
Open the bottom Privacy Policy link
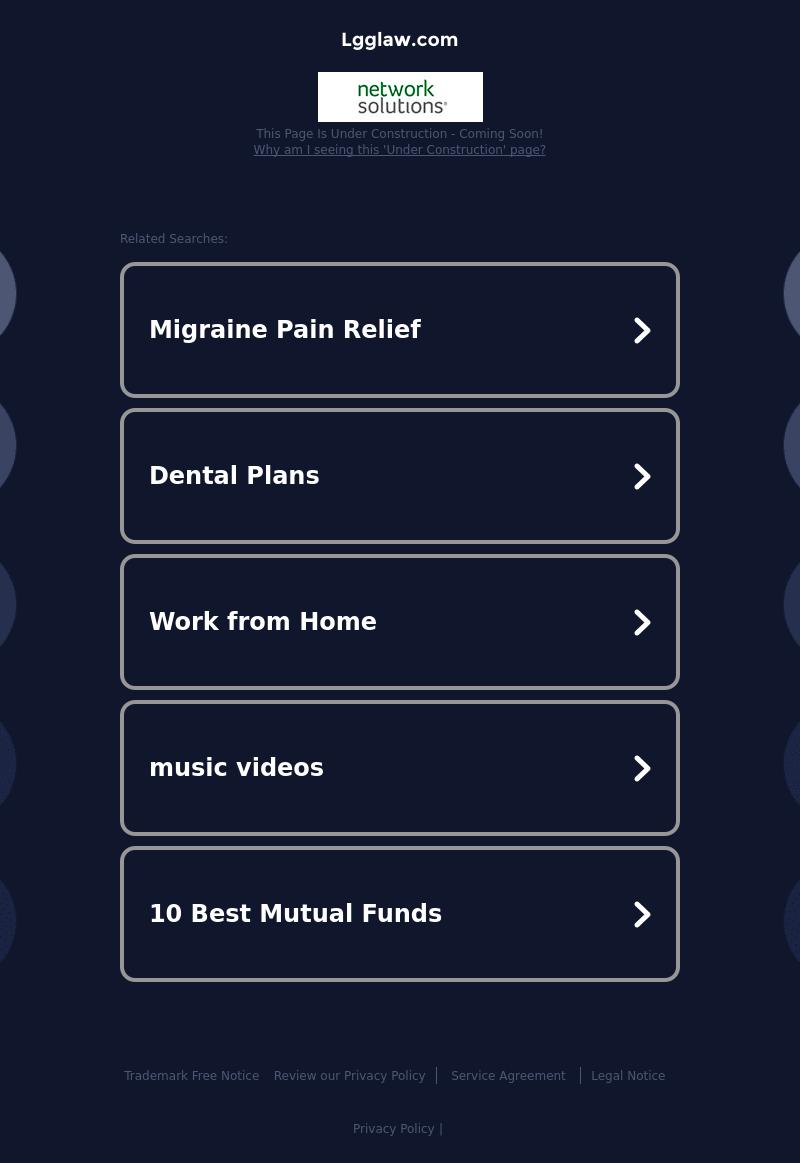(393, 1129)
